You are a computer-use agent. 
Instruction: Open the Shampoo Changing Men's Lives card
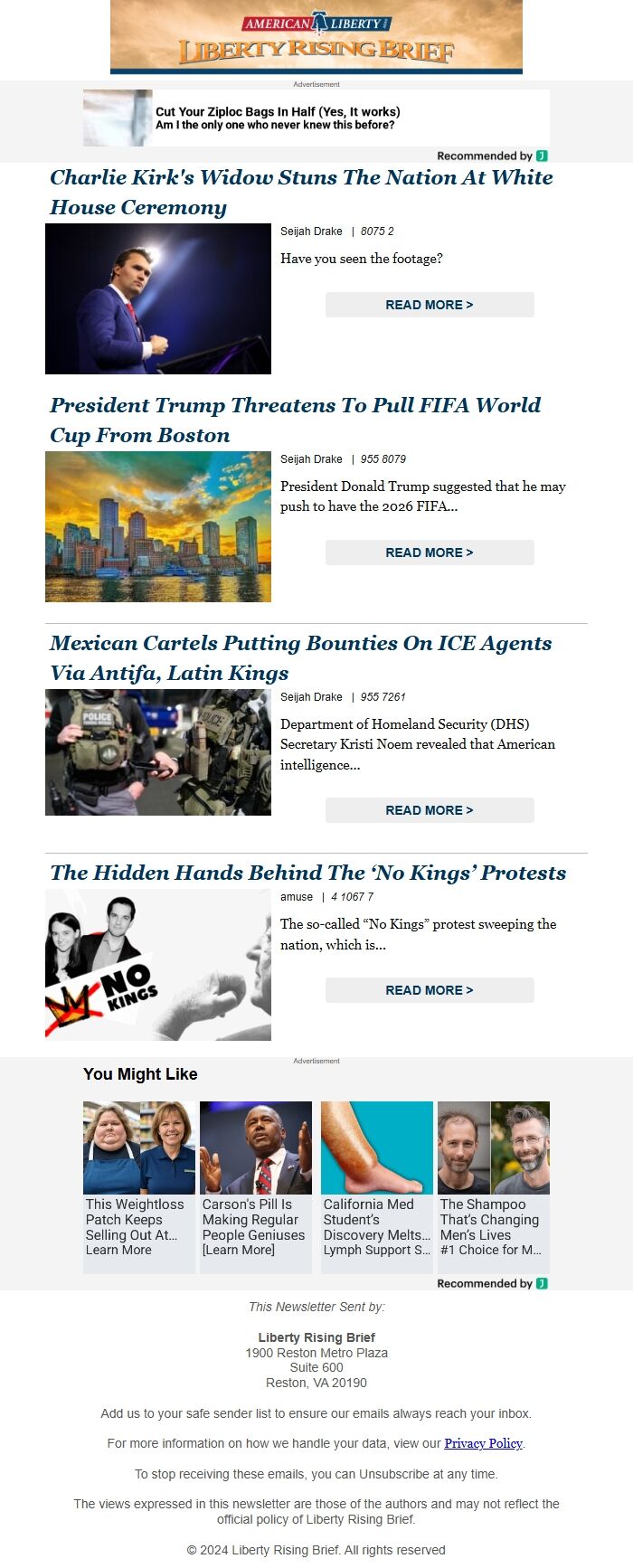tap(494, 1186)
